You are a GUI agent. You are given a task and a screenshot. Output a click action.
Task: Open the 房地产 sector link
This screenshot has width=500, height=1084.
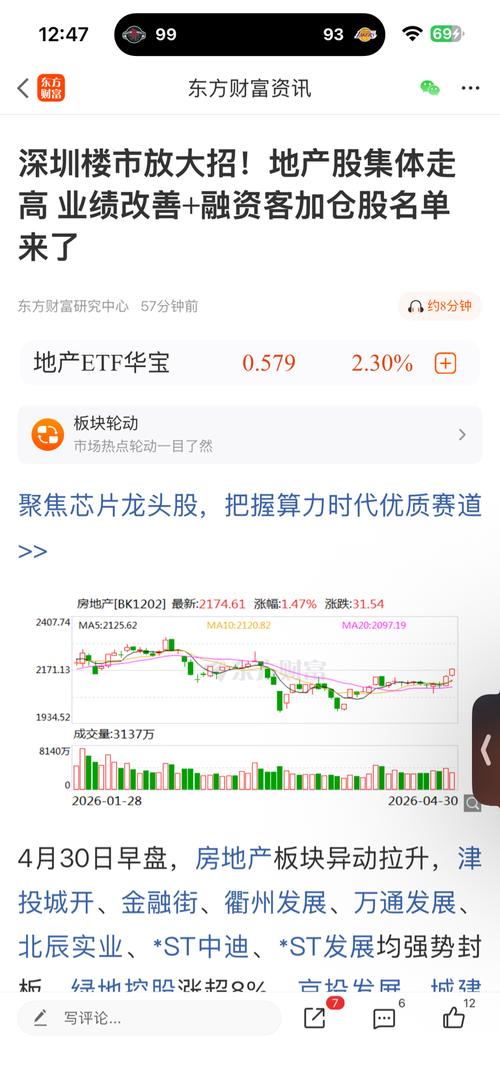click(234, 859)
